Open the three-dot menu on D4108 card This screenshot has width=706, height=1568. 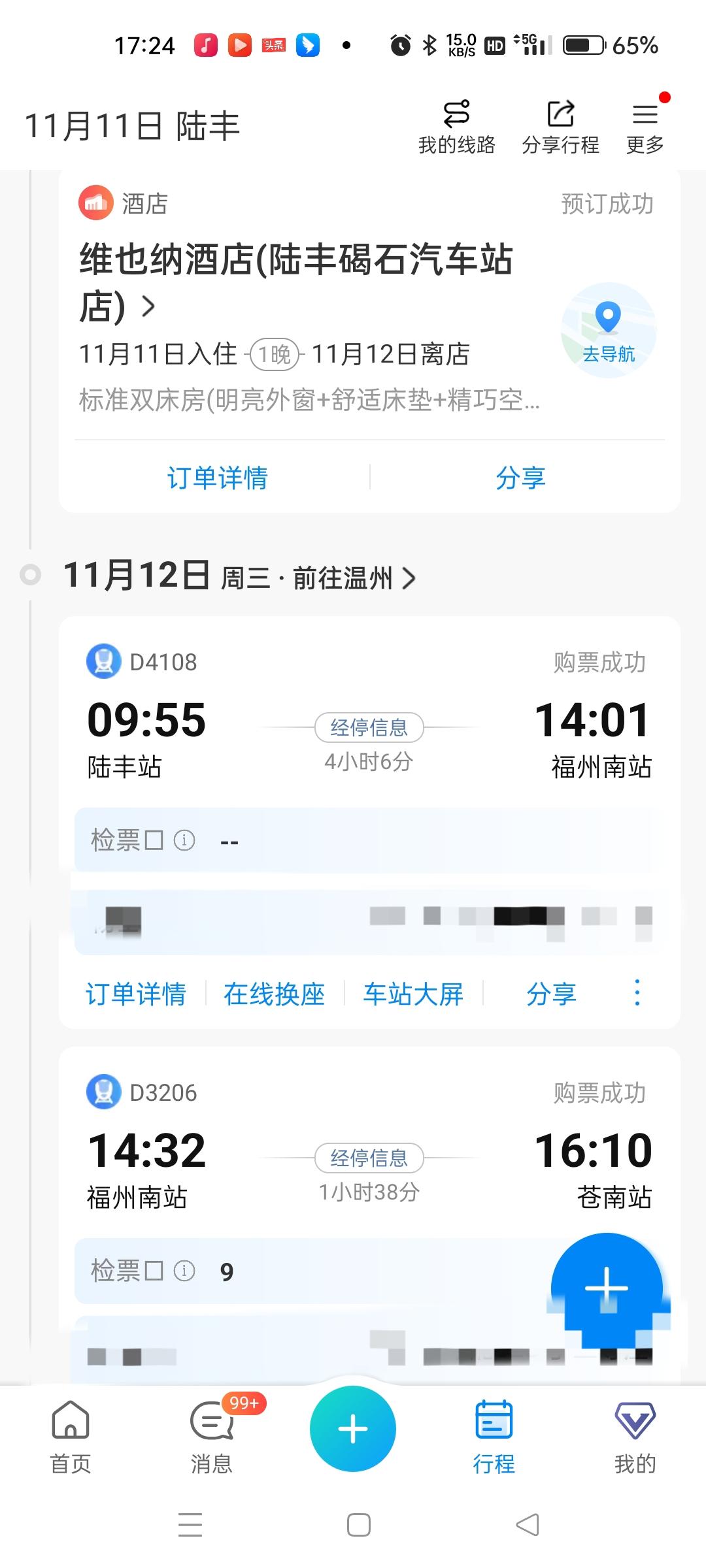[x=637, y=994]
